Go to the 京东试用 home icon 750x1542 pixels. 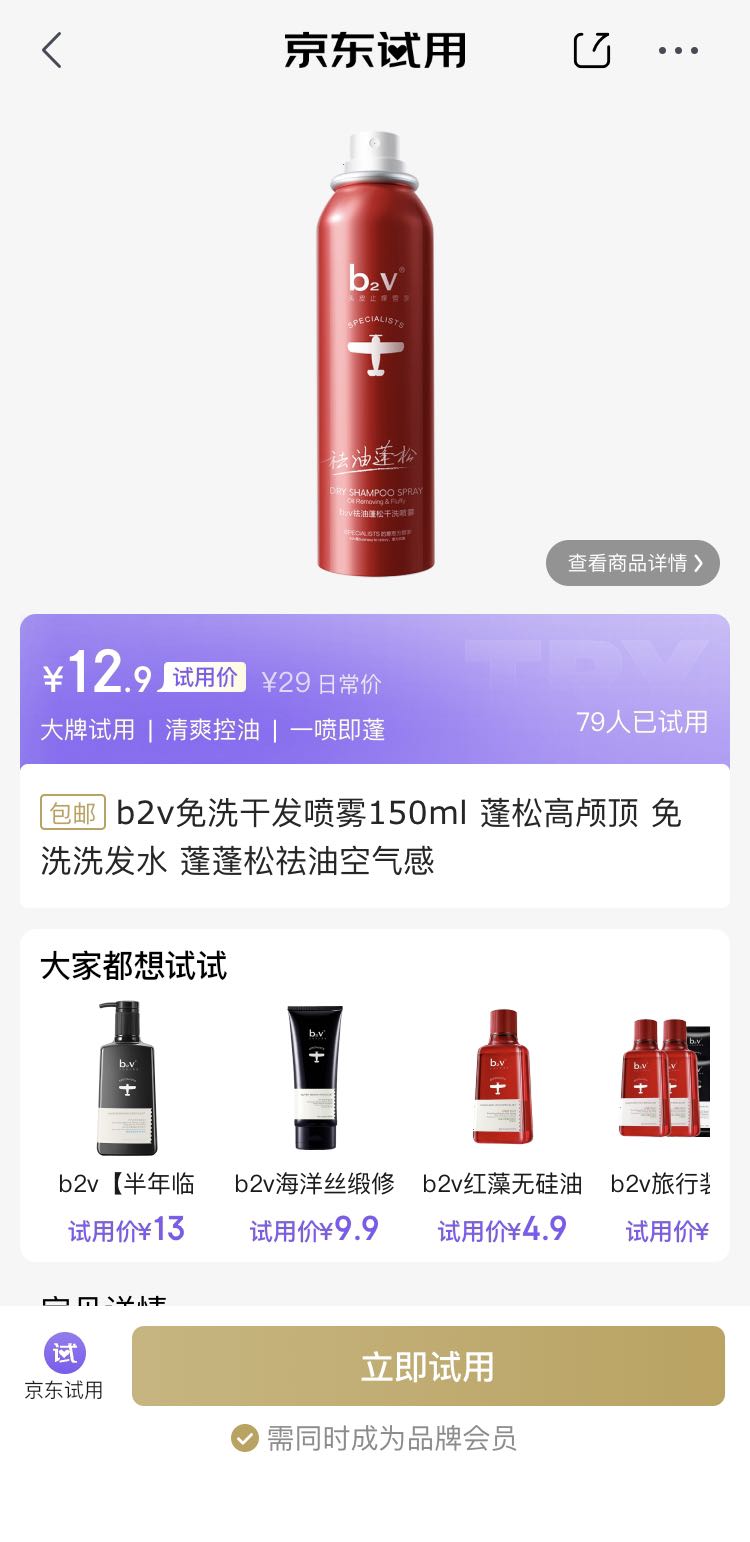tap(64, 1366)
